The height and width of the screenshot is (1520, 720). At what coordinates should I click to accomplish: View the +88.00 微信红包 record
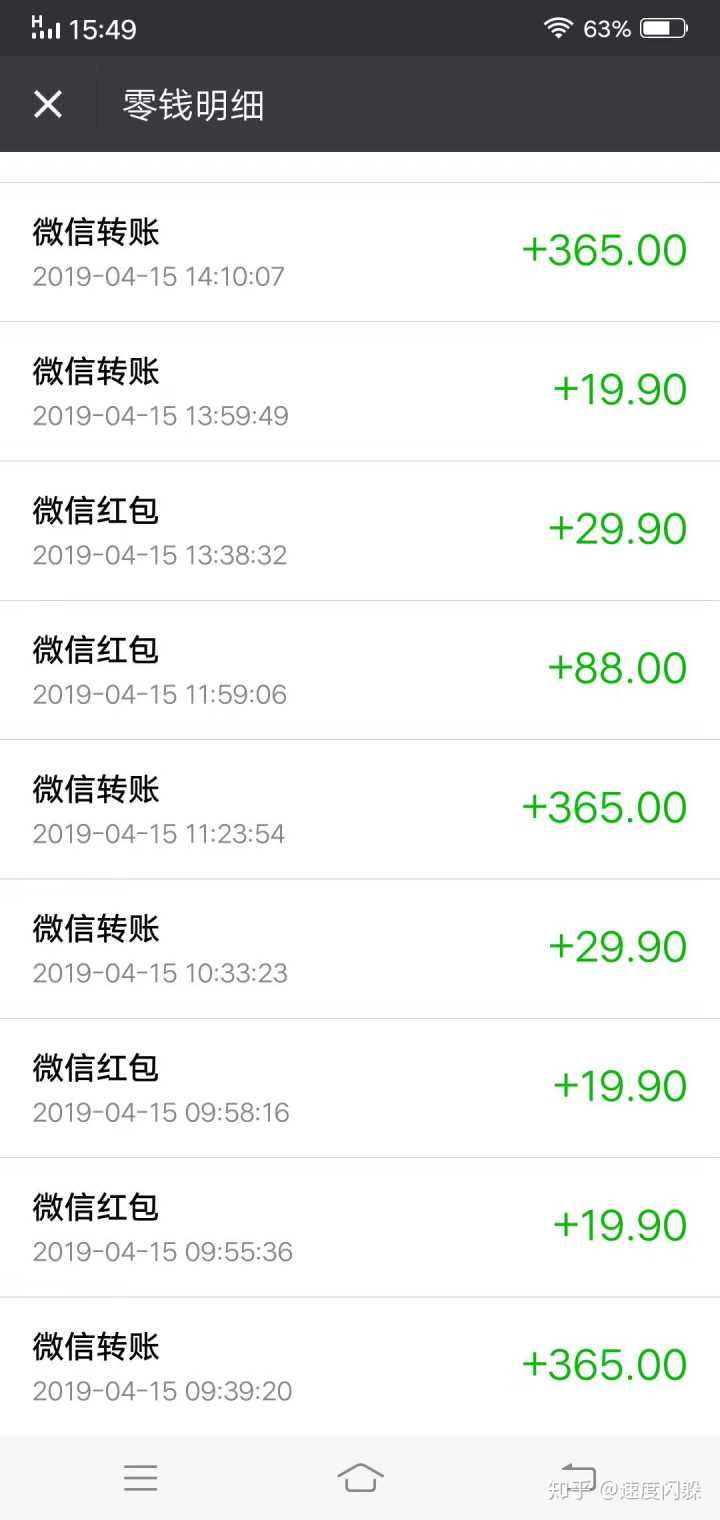[x=360, y=670]
